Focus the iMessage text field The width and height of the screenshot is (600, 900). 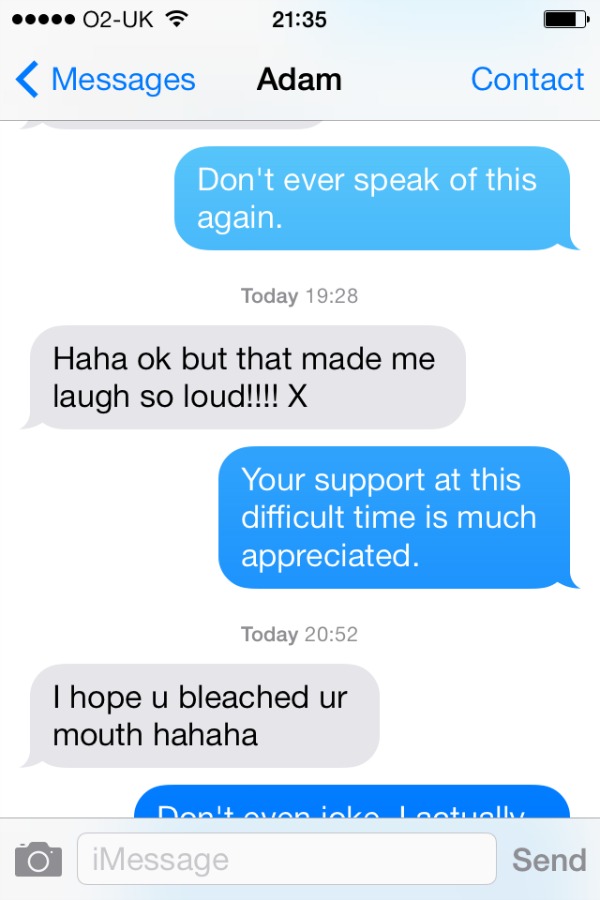(x=286, y=859)
